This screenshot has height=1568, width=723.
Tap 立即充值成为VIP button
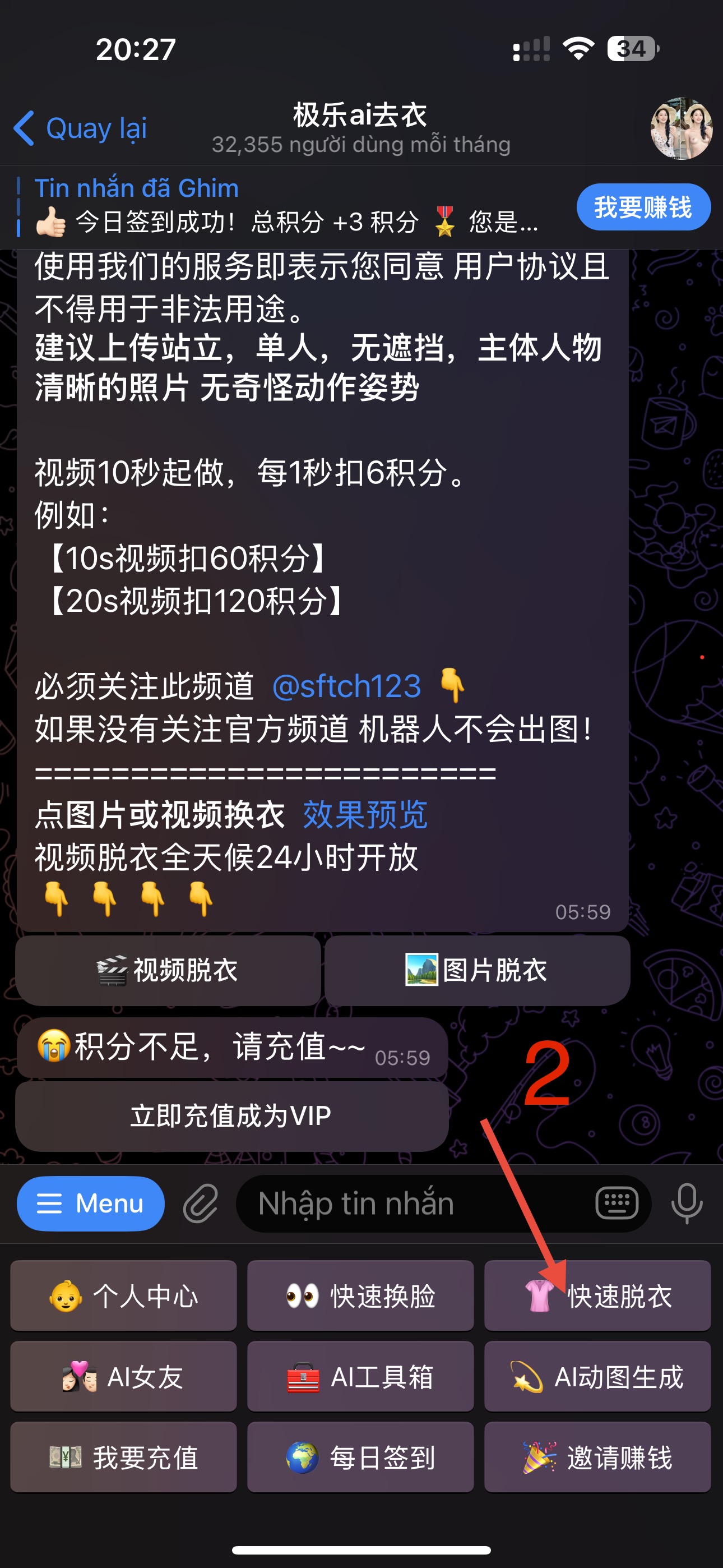pyautogui.click(x=232, y=1116)
